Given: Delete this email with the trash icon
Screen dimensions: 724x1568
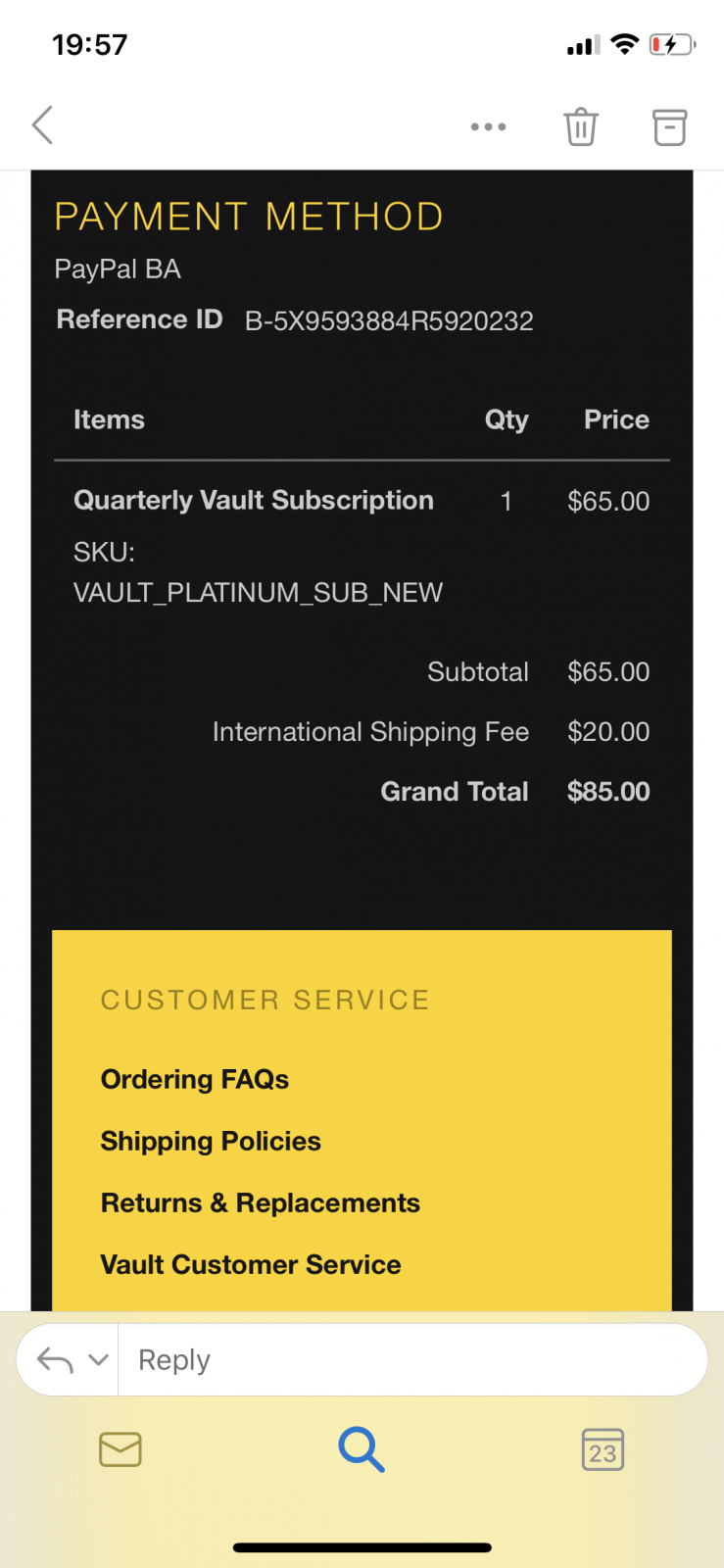Looking at the screenshot, I should click(x=580, y=126).
